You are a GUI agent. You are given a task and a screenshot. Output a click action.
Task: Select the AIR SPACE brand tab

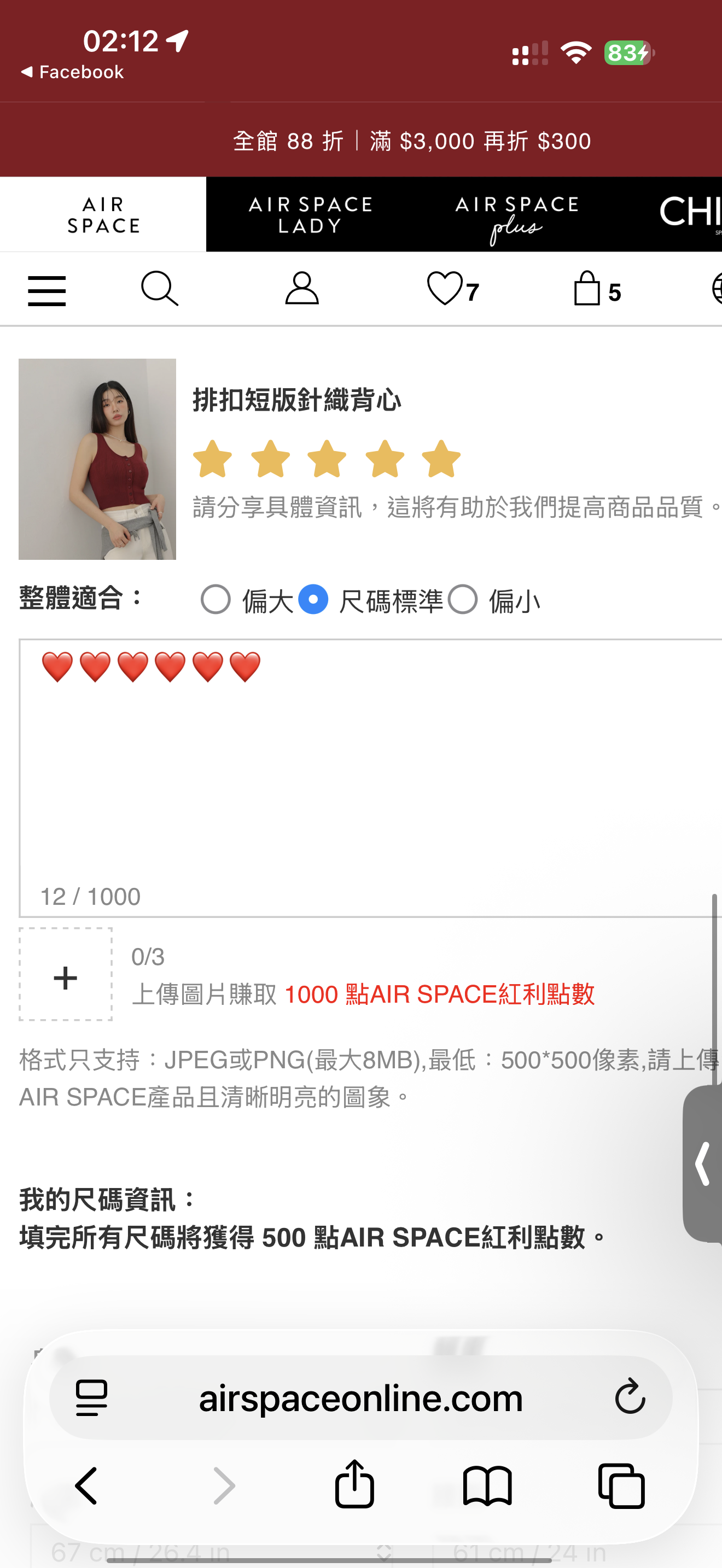[103, 215]
